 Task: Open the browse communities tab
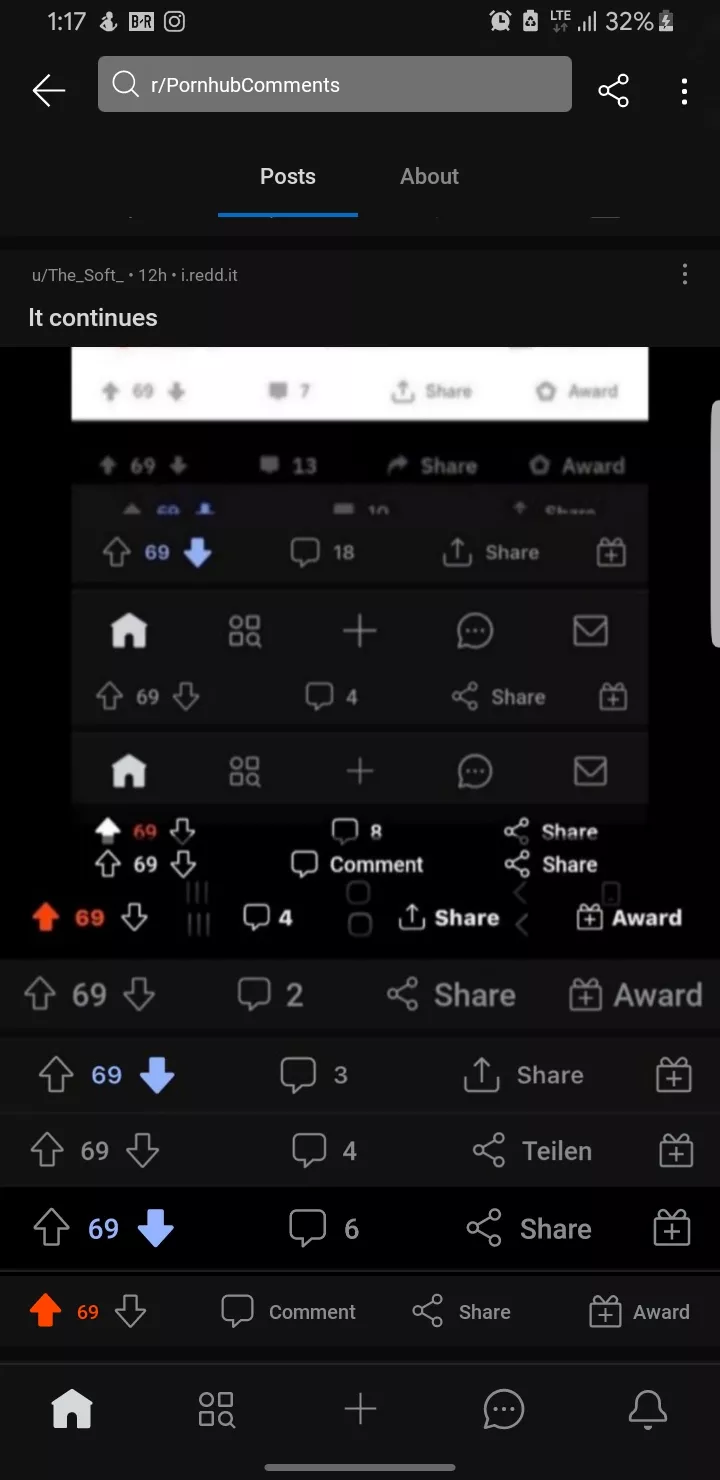pos(216,1409)
